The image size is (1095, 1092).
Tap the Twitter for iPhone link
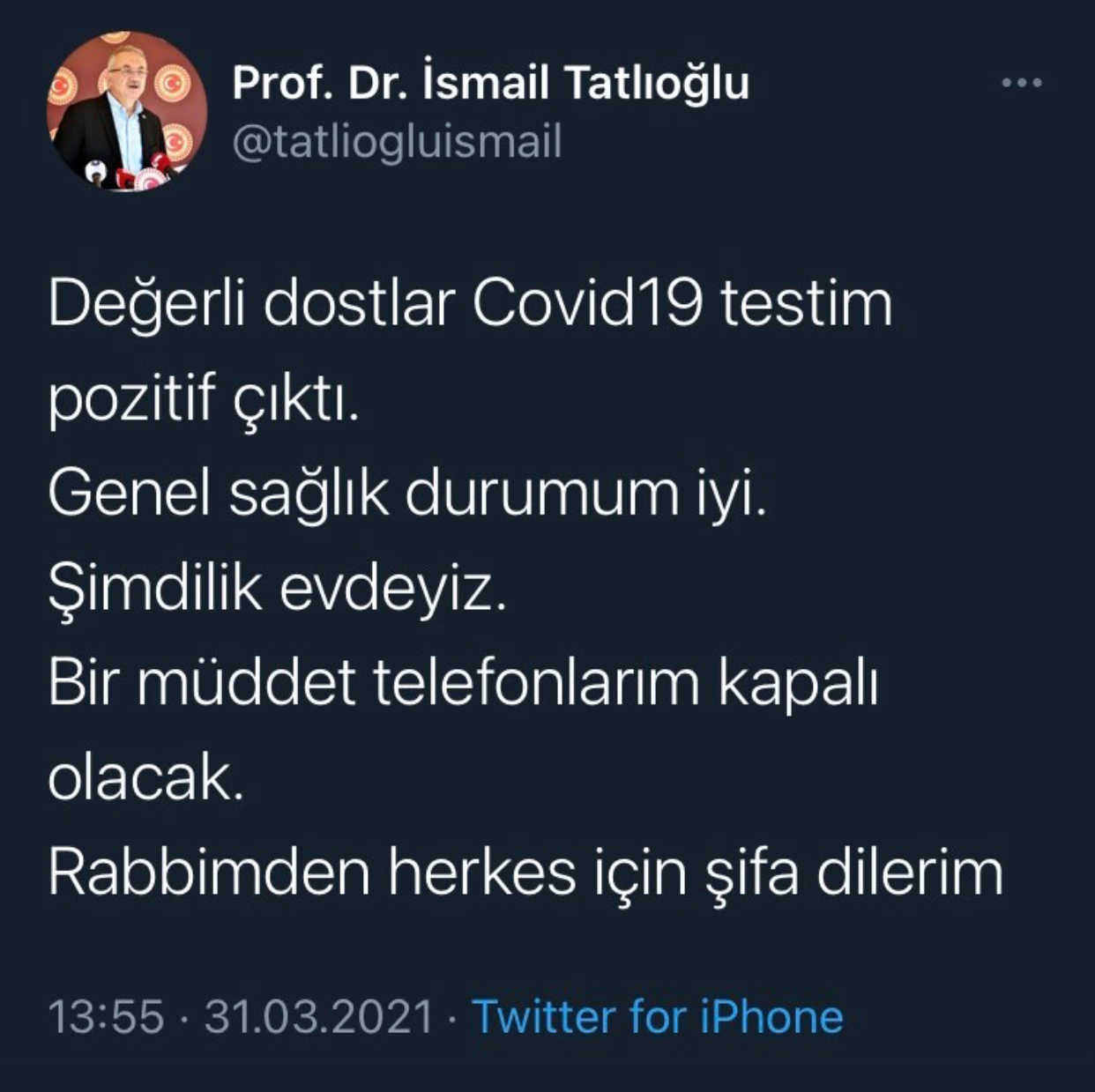[x=658, y=1016]
